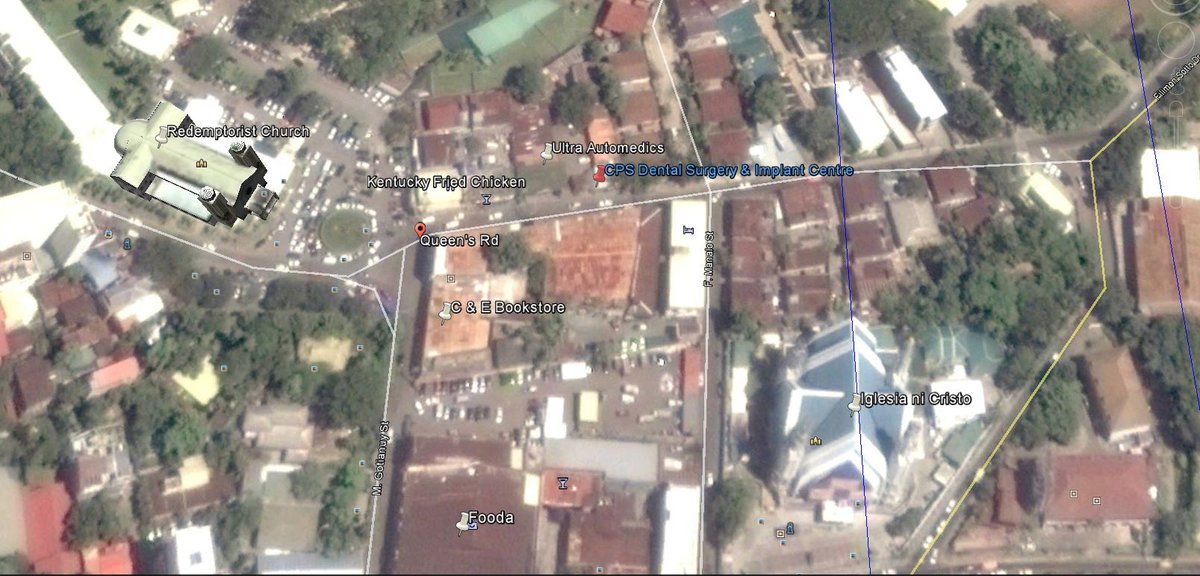Screen dimensions: 1200x576
Task: Open the Redemptorist Church placemark
Action: 161,134
